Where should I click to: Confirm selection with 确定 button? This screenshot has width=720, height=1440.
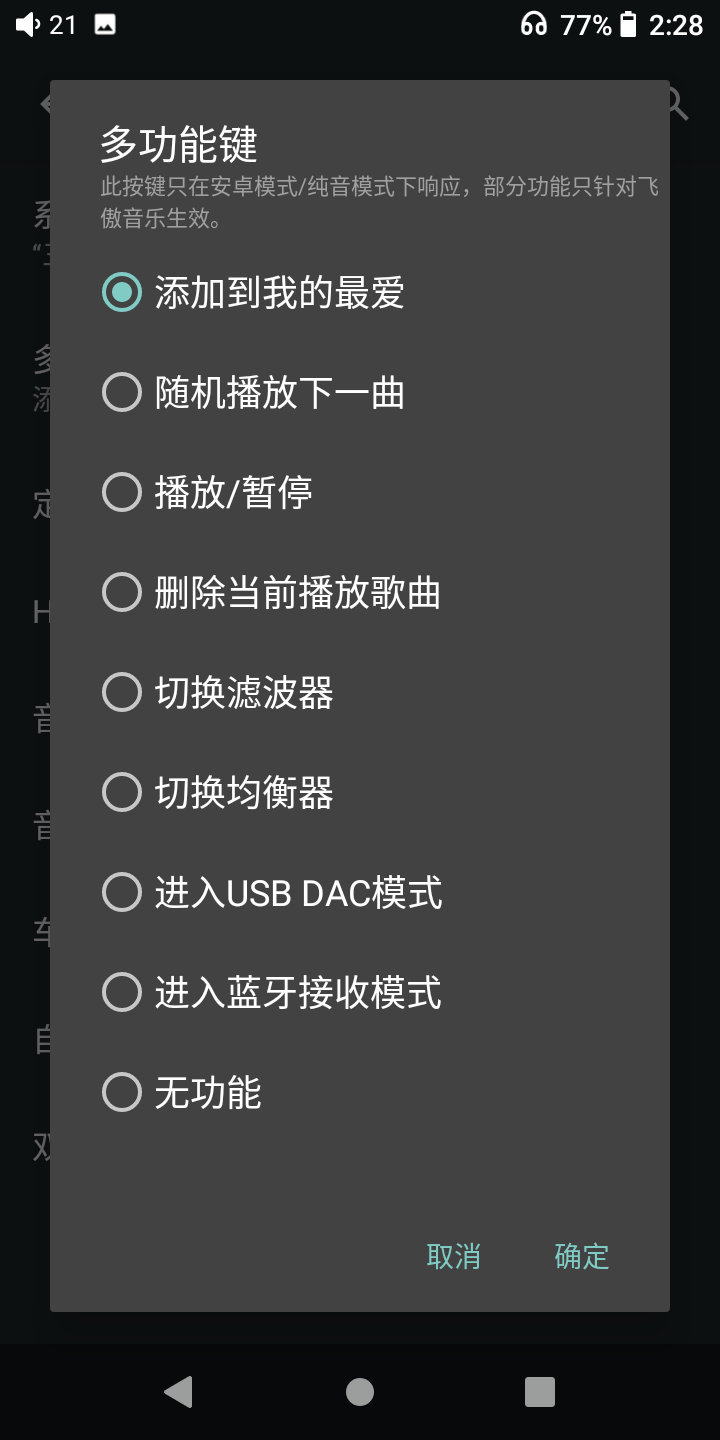581,1256
